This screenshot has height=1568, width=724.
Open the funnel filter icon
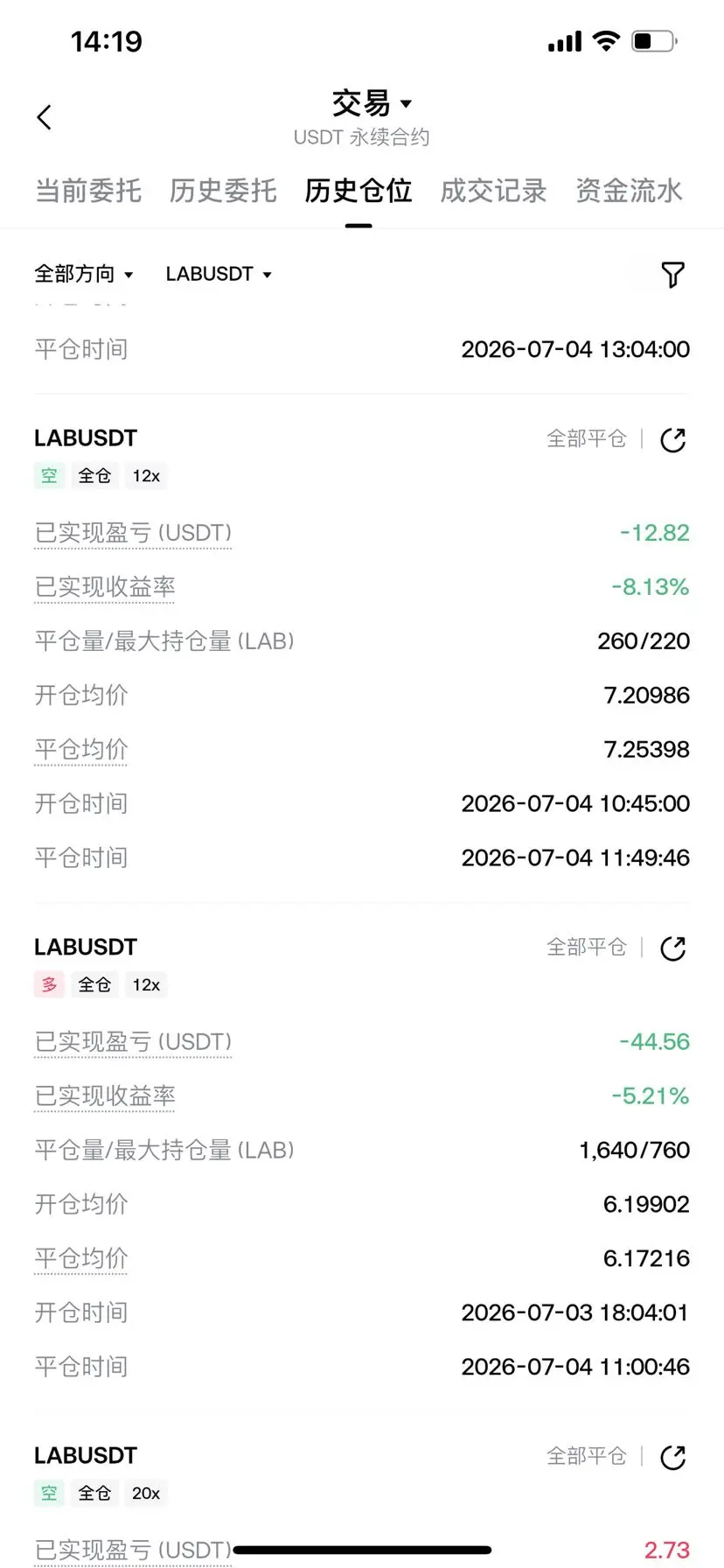pyautogui.click(x=672, y=275)
